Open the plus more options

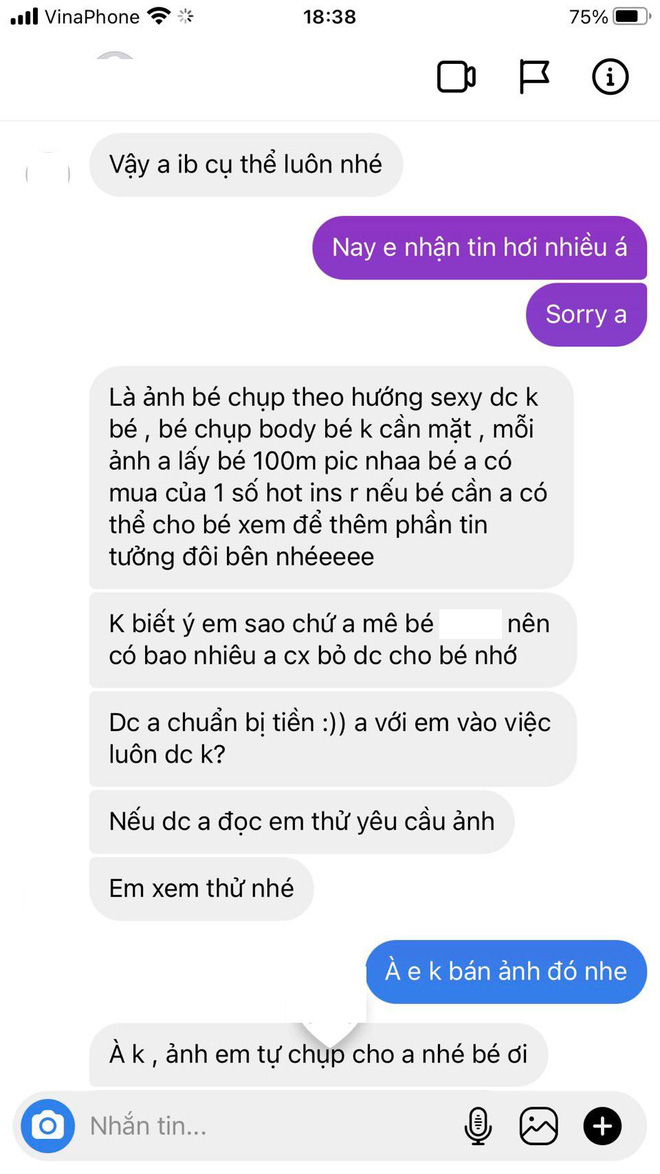(602, 1126)
